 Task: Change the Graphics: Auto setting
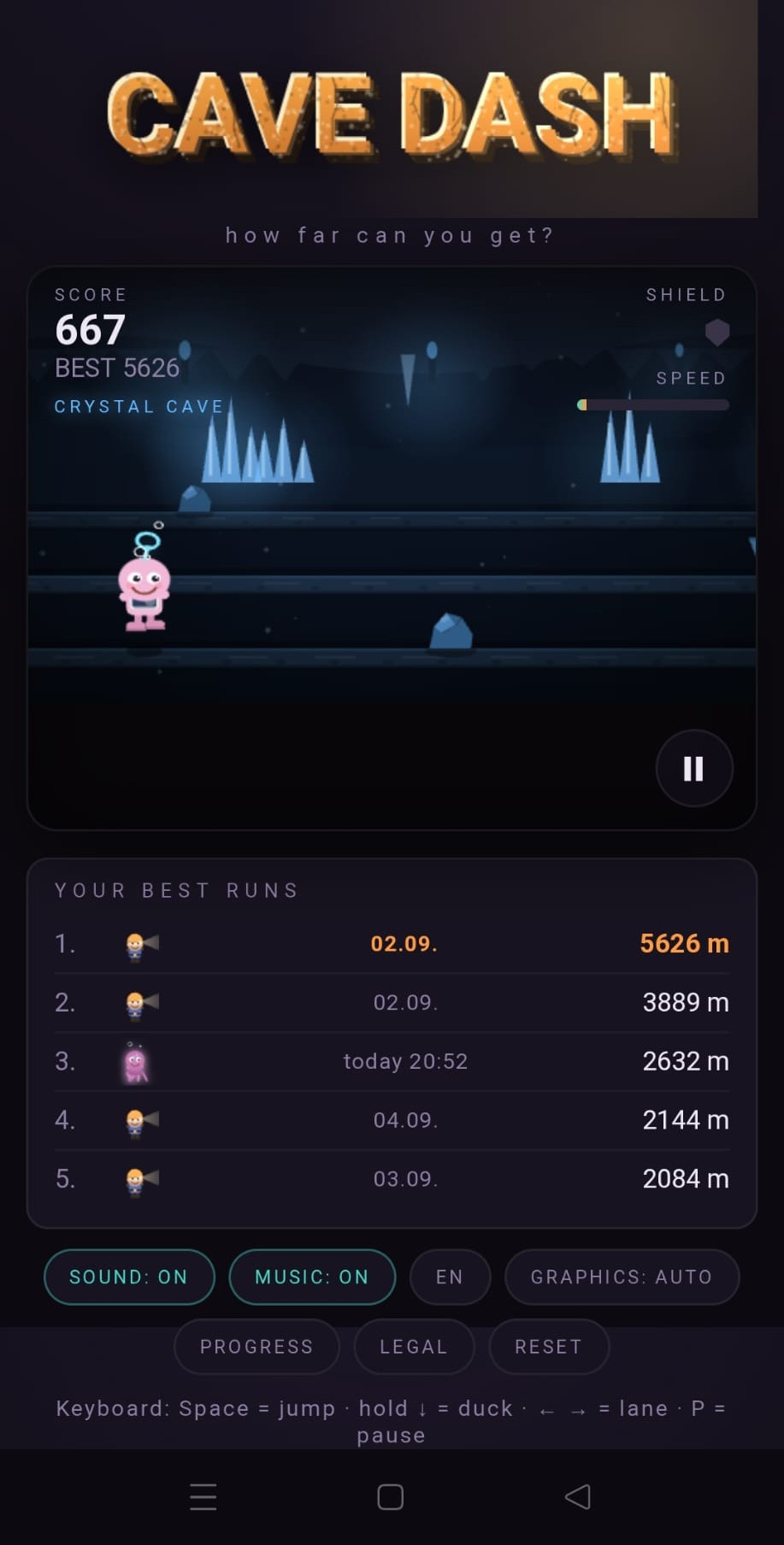click(x=622, y=1277)
